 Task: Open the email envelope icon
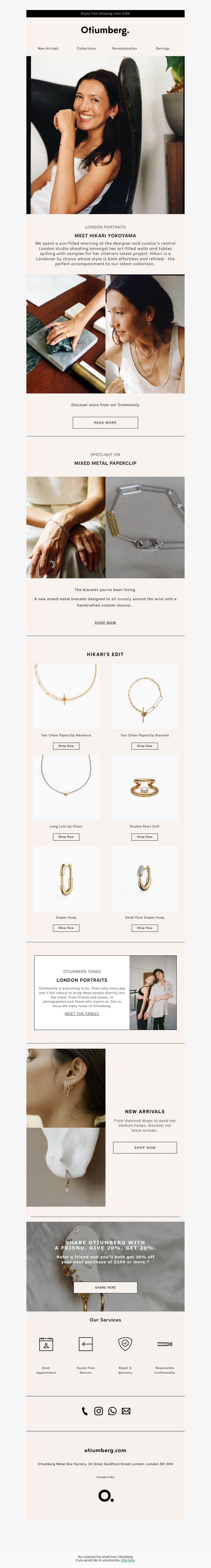[126, 1411]
